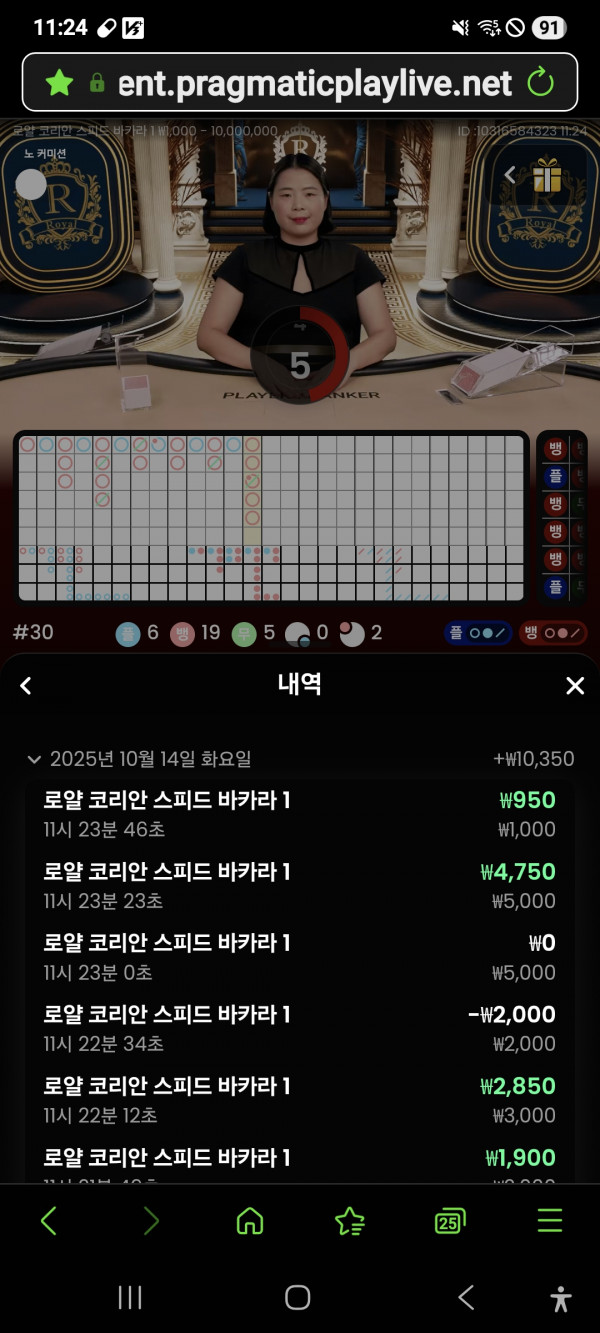Open the 11시 22분 12초 bet record

[300, 1099]
